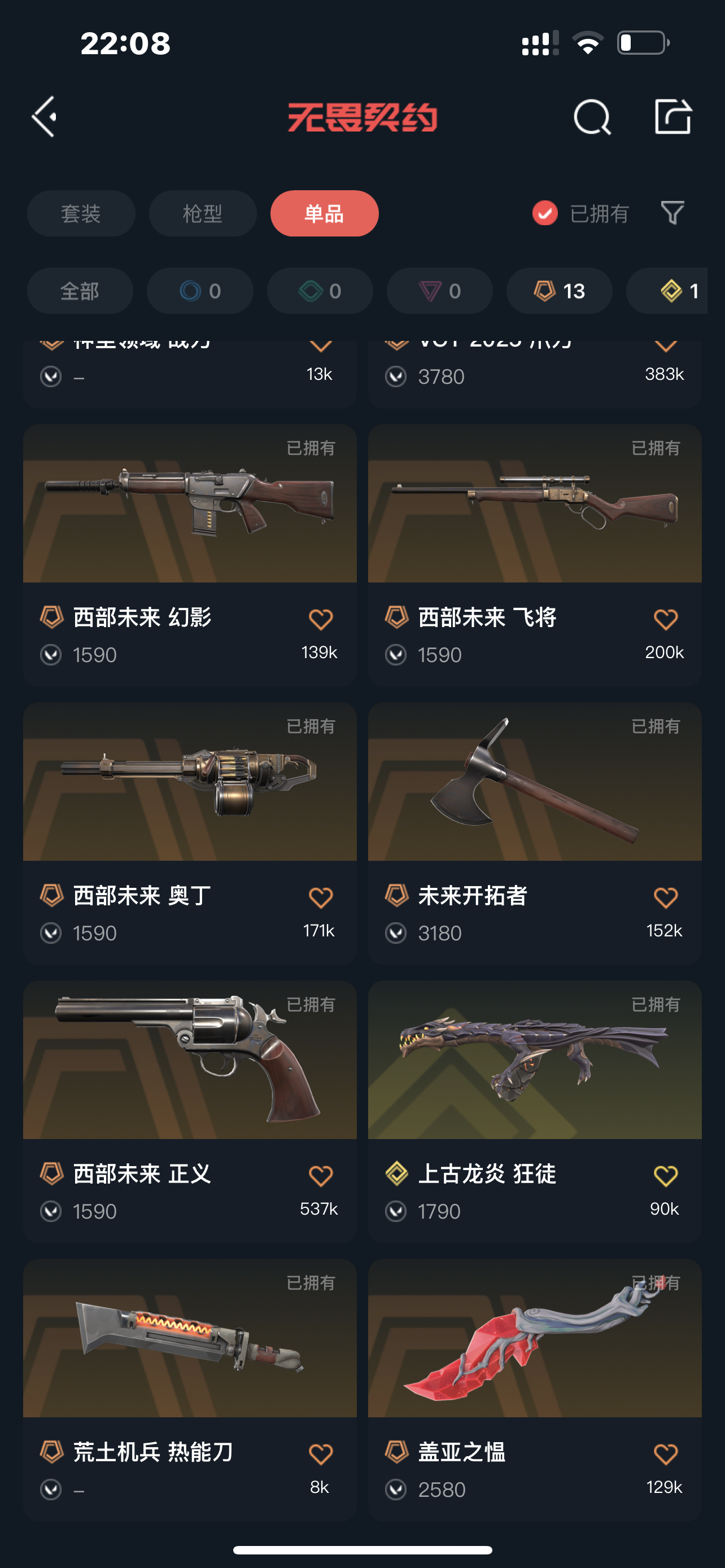
Task: Like the 盖亚之愠 knife skin
Action: click(x=665, y=1454)
